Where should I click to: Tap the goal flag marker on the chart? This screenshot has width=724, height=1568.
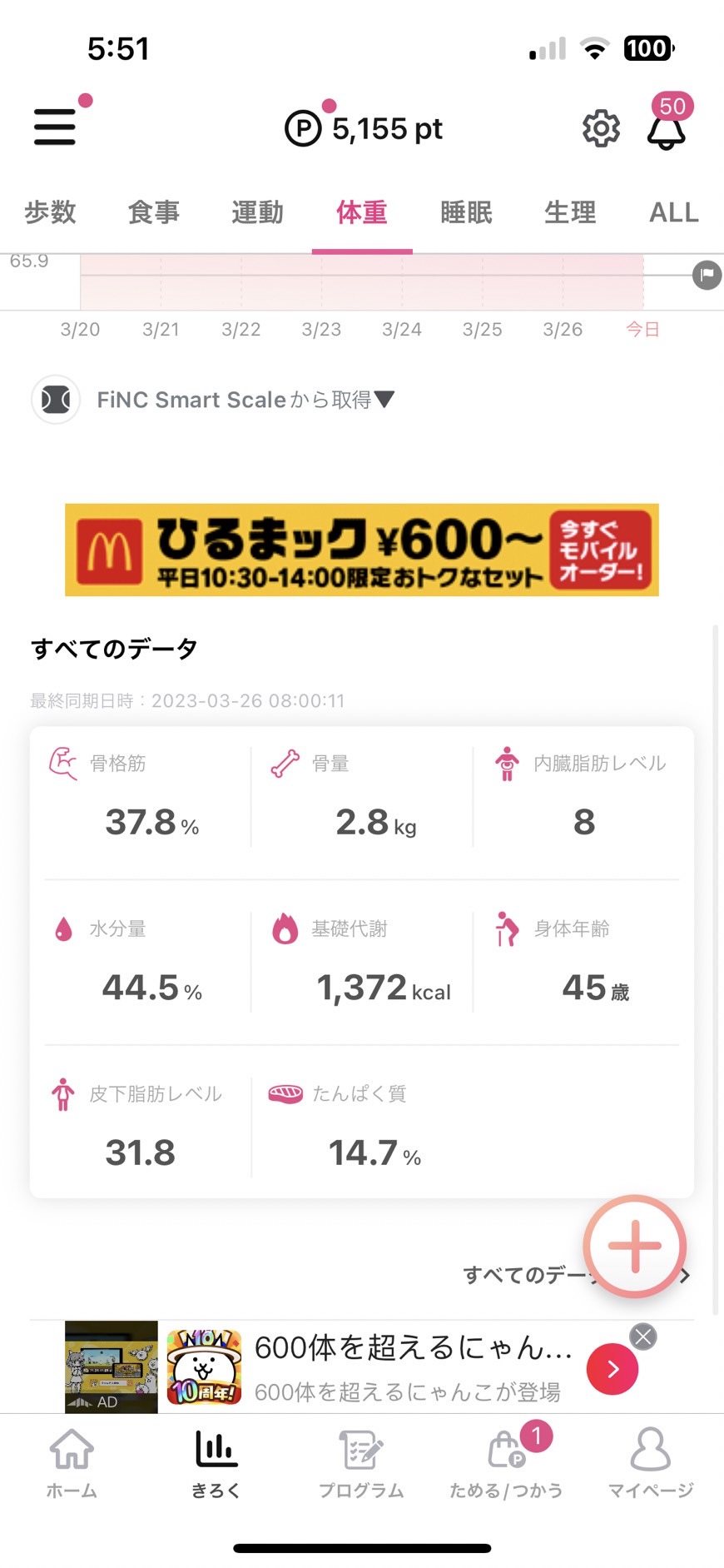tap(707, 274)
